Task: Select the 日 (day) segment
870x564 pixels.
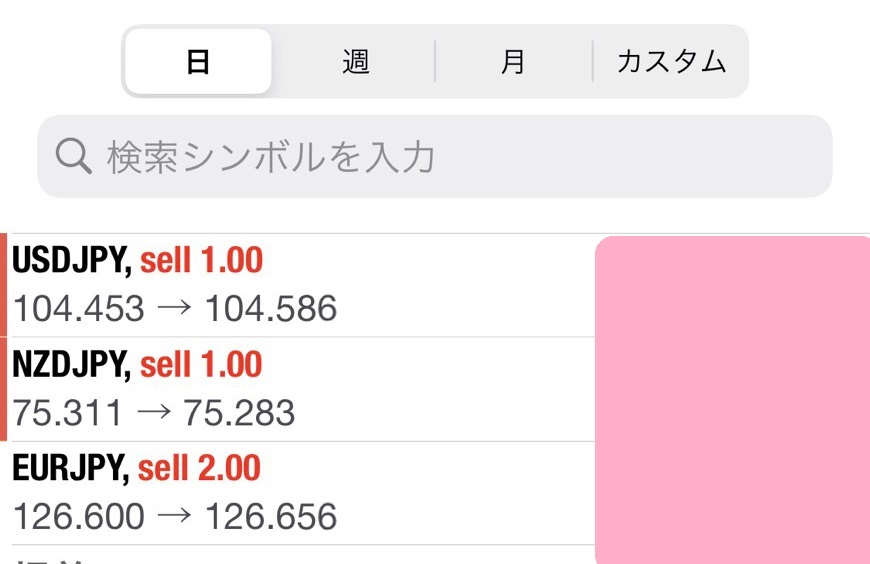Action: [198, 62]
